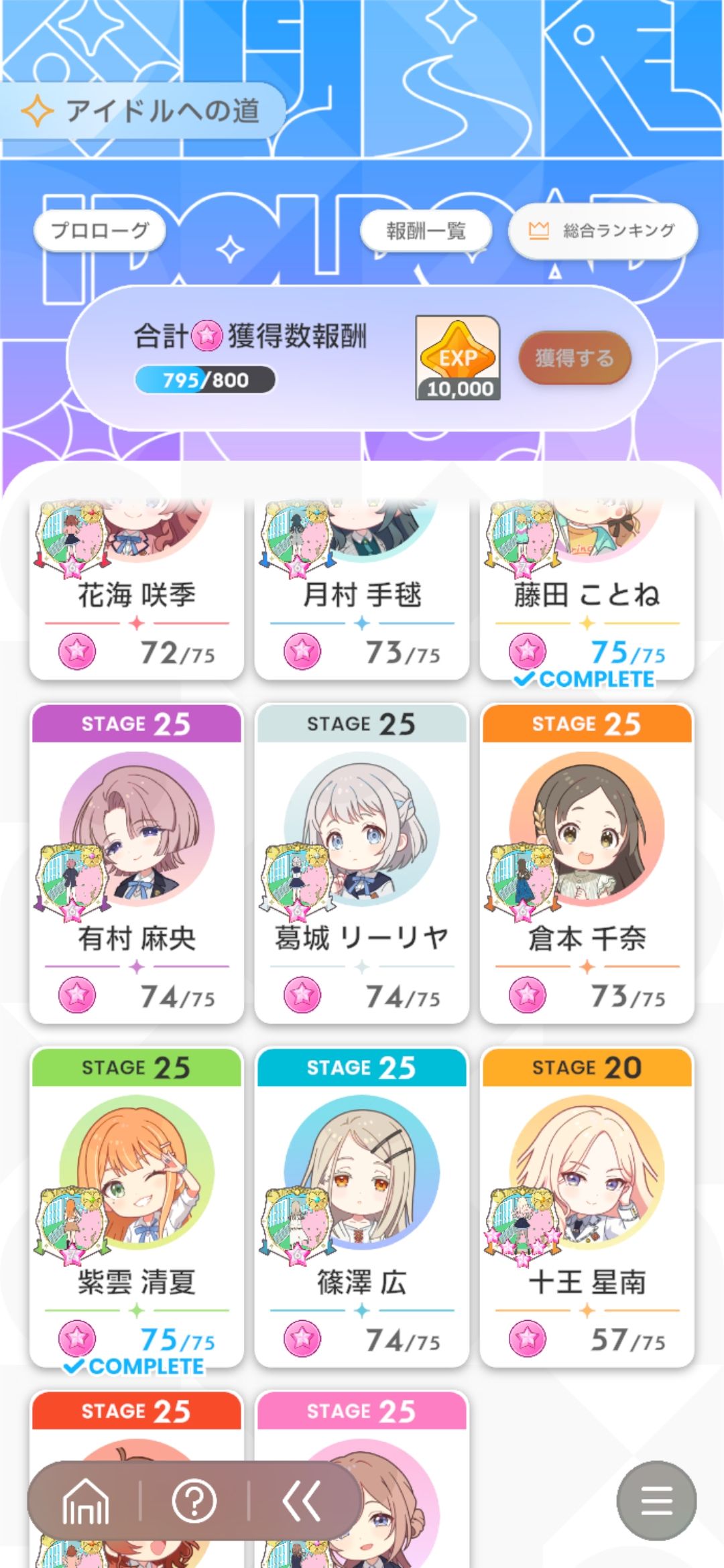Viewport: 724px width, 1568px height.
Task: Select the 月村 手毬 card
Action: pos(362,590)
